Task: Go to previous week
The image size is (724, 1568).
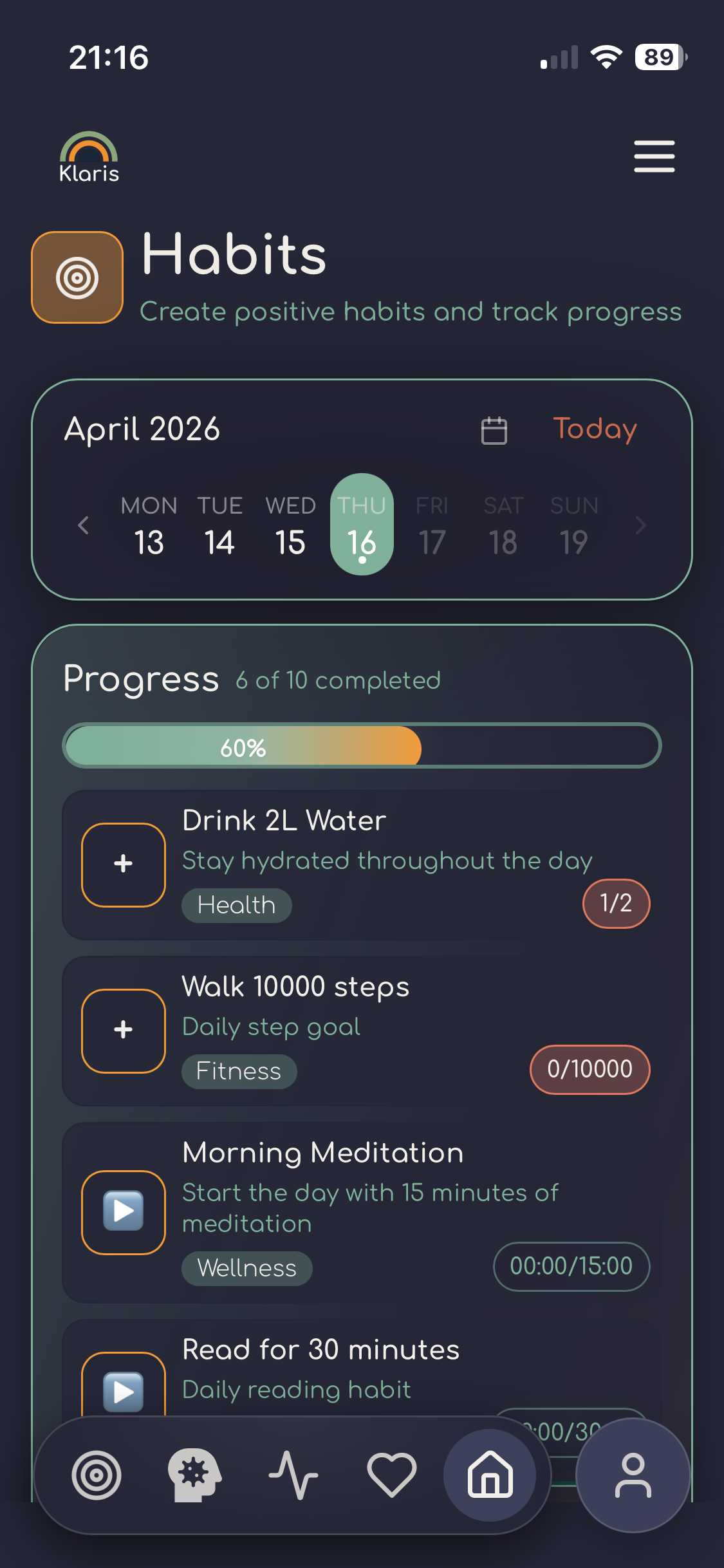Action: pyautogui.click(x=83, y=525)
